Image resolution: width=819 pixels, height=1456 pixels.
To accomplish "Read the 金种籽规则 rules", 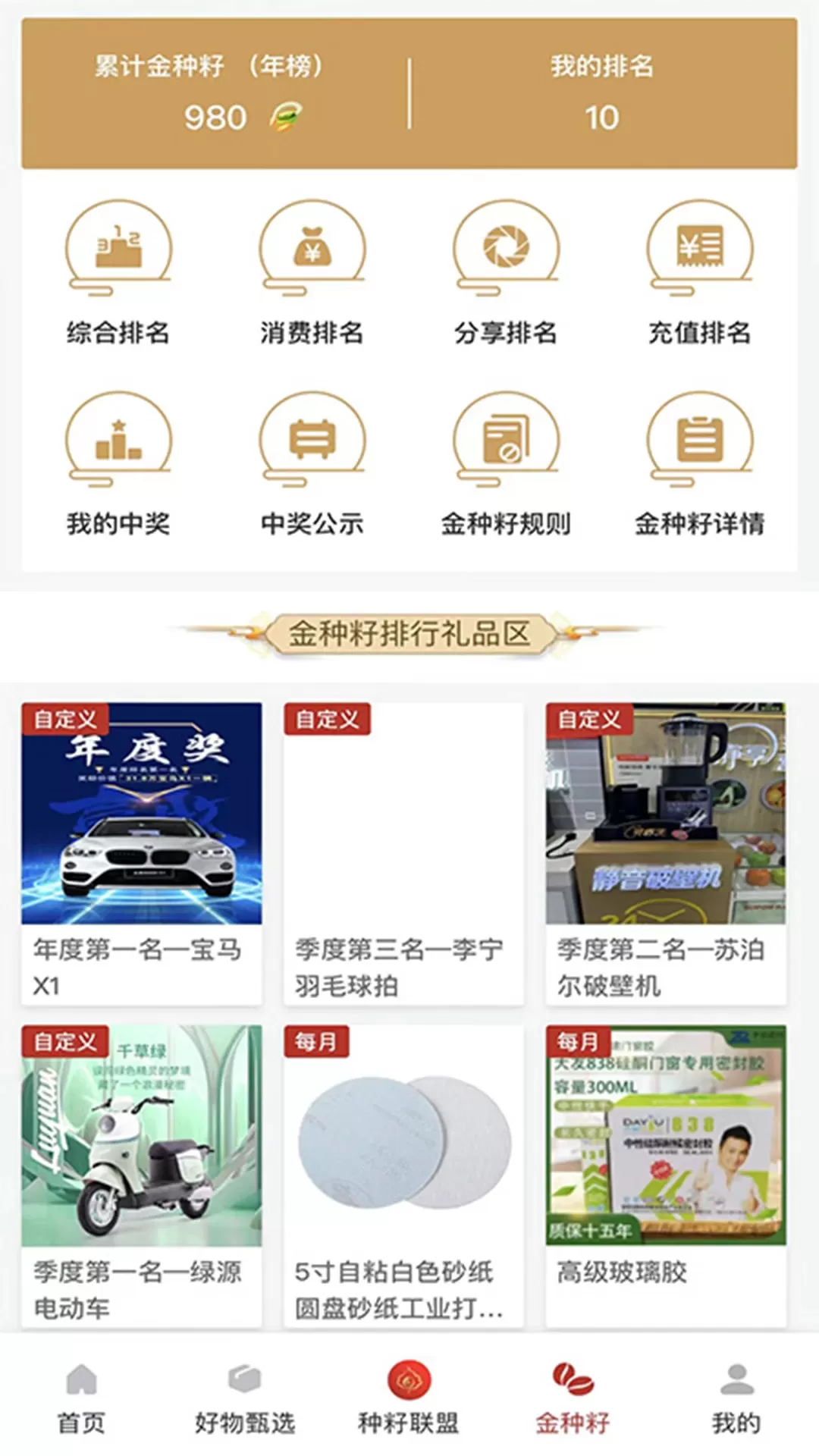I will [506, 464].
